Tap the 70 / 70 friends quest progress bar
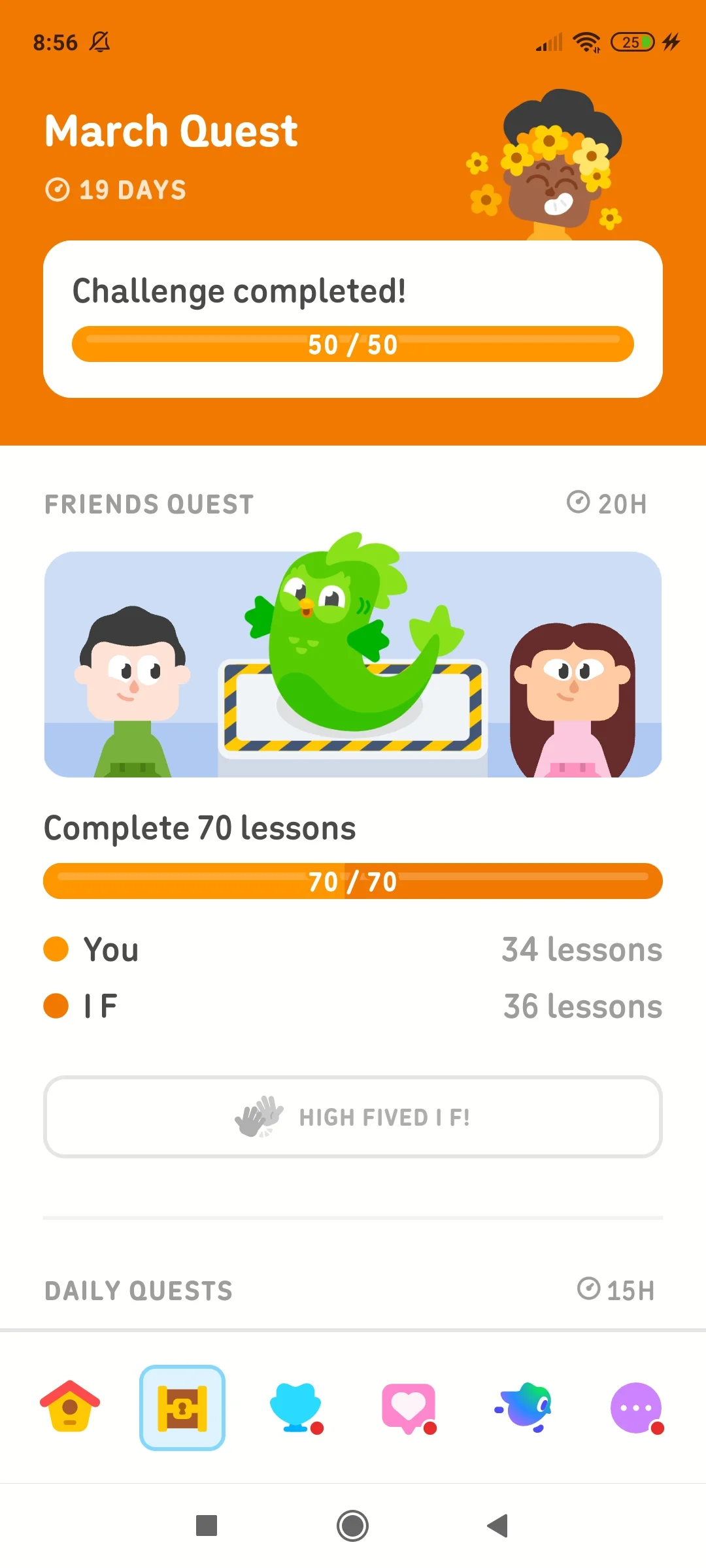706x1568 pixels. pyautogui.click(x=353, y=881)
